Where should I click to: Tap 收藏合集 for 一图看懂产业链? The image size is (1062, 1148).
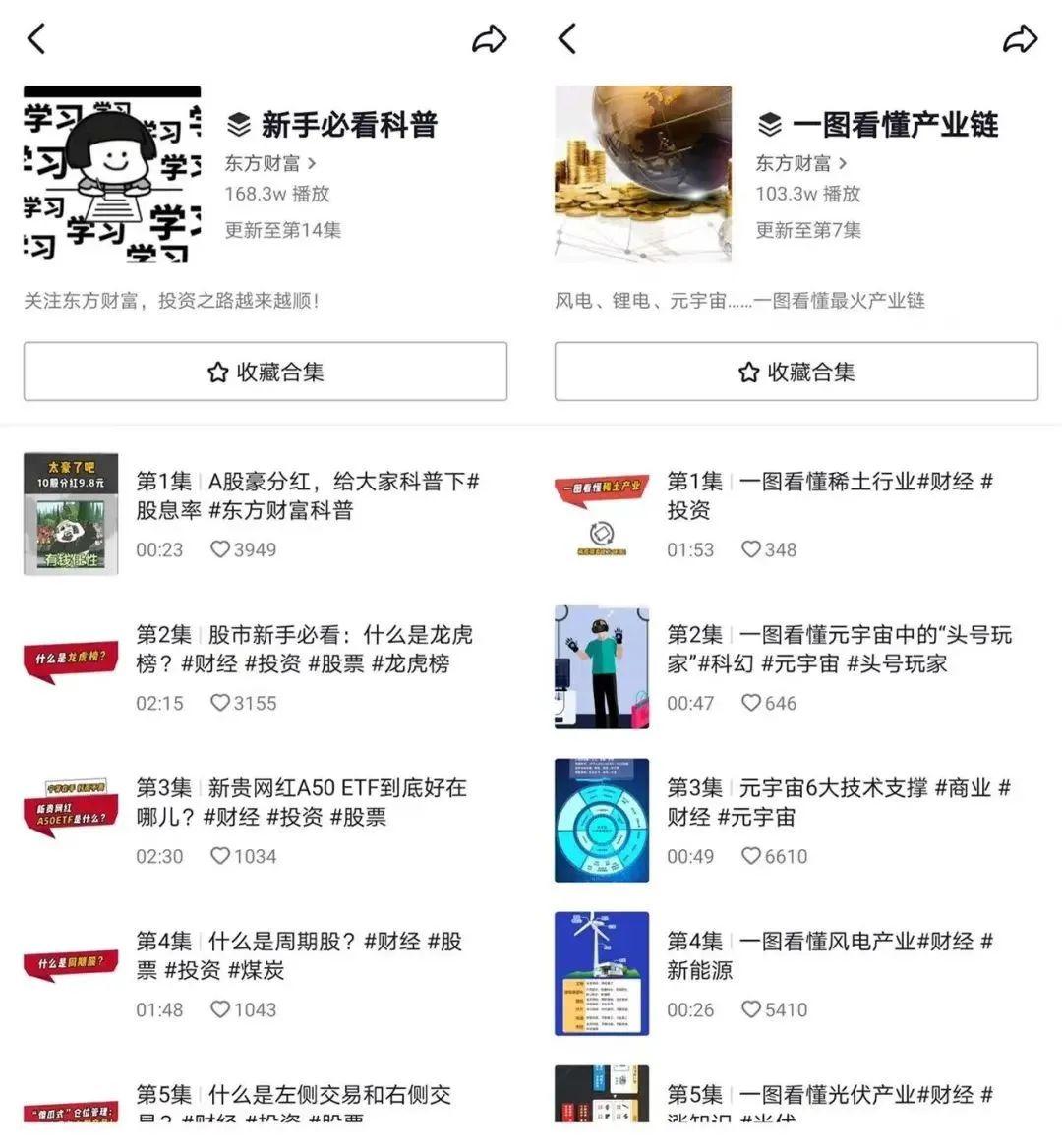coord(796,372)
